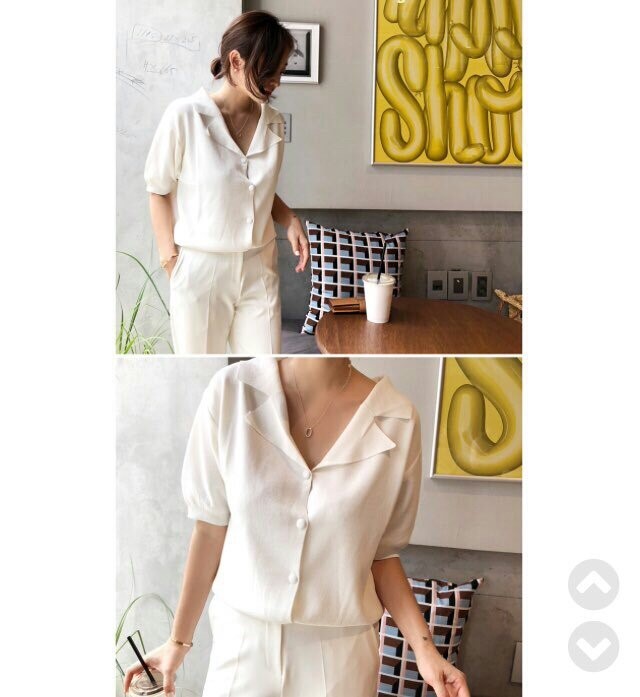Tap the scroll-to-bottom down arrow button
Image resolution: width=640 pixels, height=697 pixels.
tap(593, 646)
